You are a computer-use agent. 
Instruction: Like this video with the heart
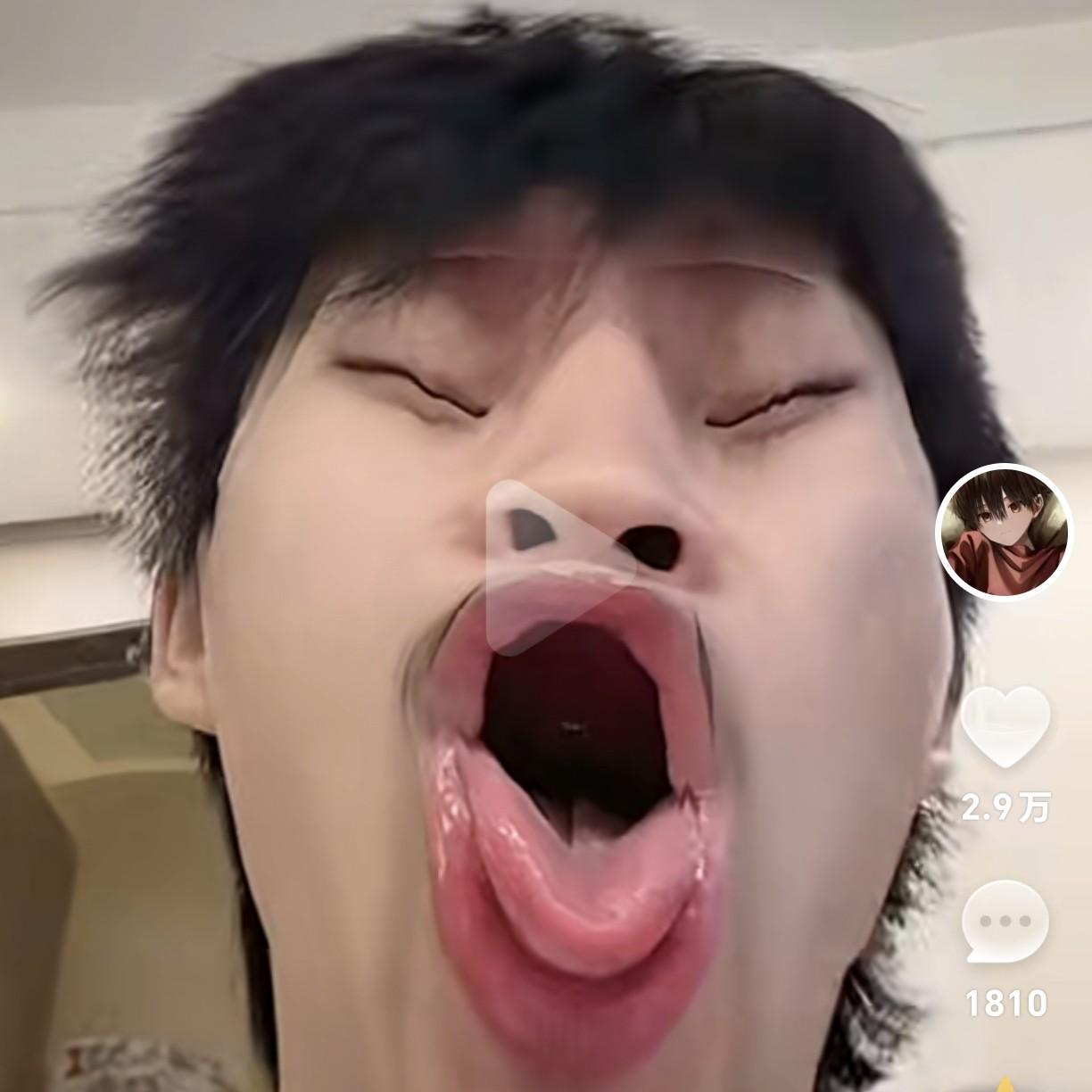pyautogui.click(x=1005, y=727)
